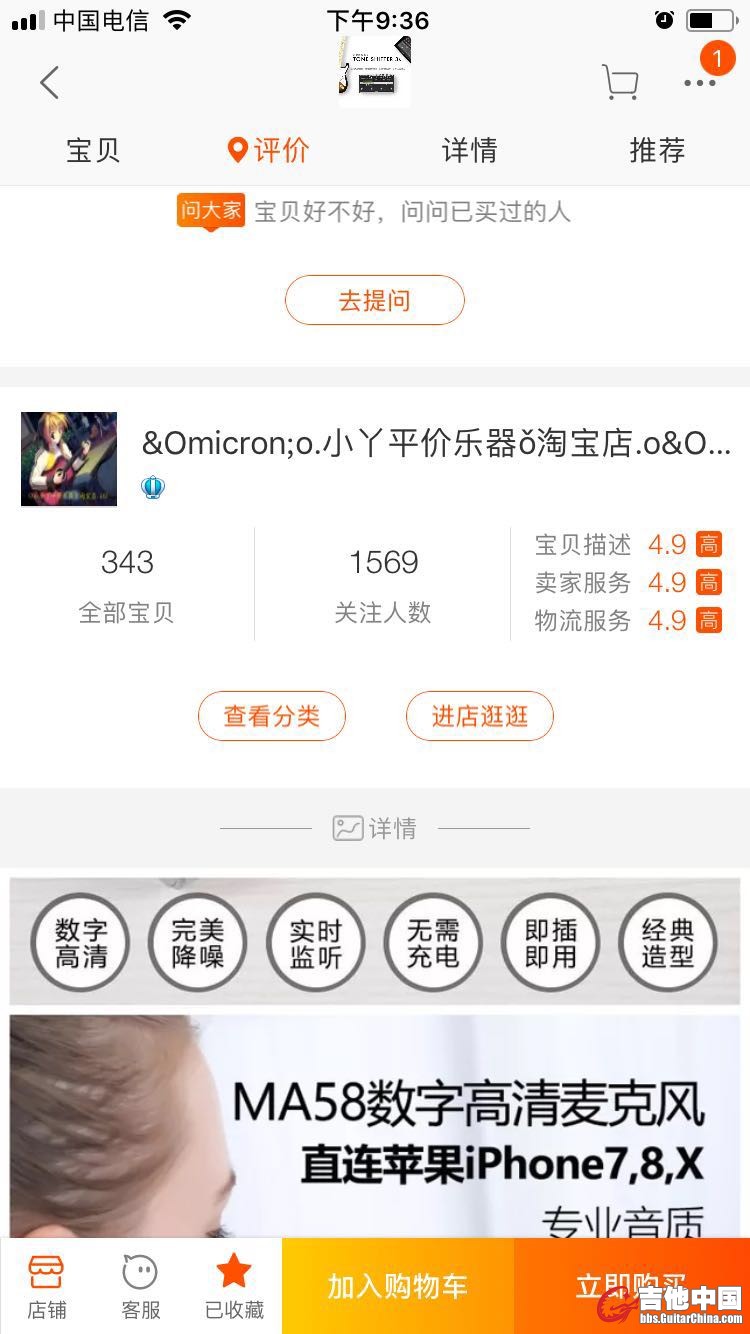Open the 小丫平价乐器 shop profile
This screenshot has width=750, height=1334.
point(436,443)
